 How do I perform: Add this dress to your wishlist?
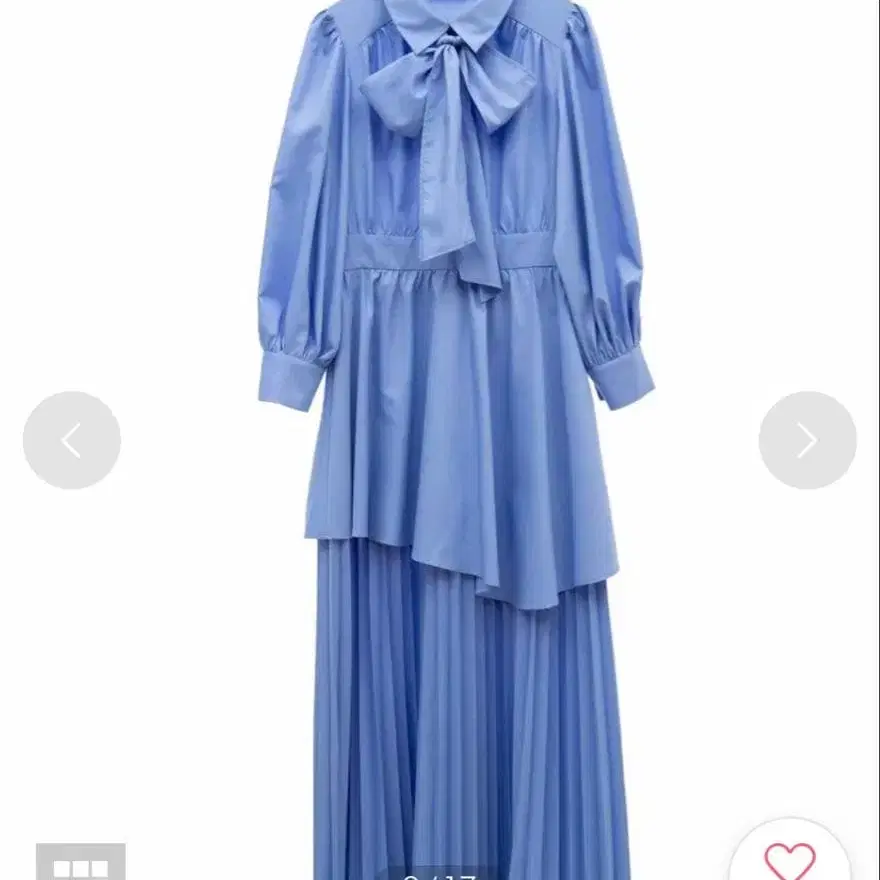pyautogui.click(x=789, y=858)
